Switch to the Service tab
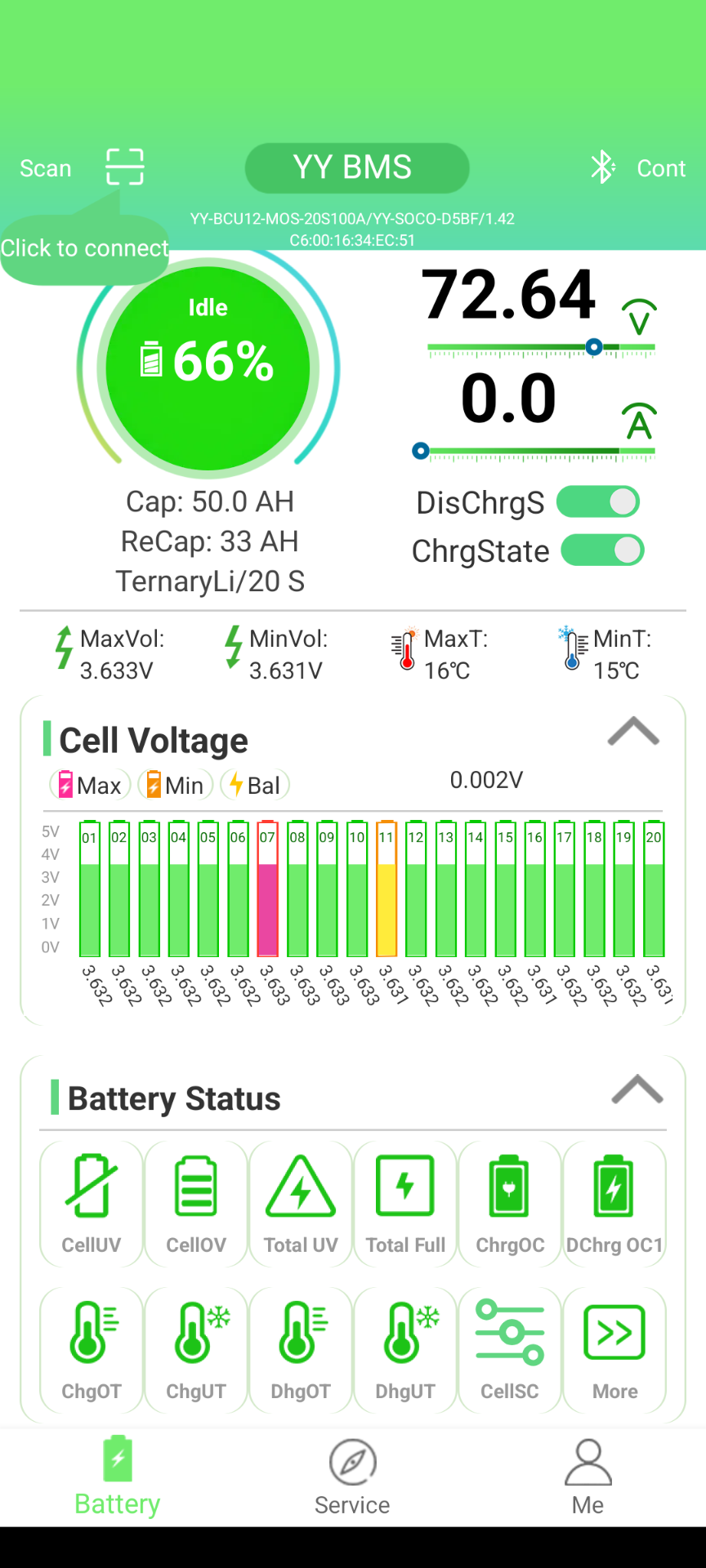This screenshot has width=706, height=1568. [x=352, y=1478]
